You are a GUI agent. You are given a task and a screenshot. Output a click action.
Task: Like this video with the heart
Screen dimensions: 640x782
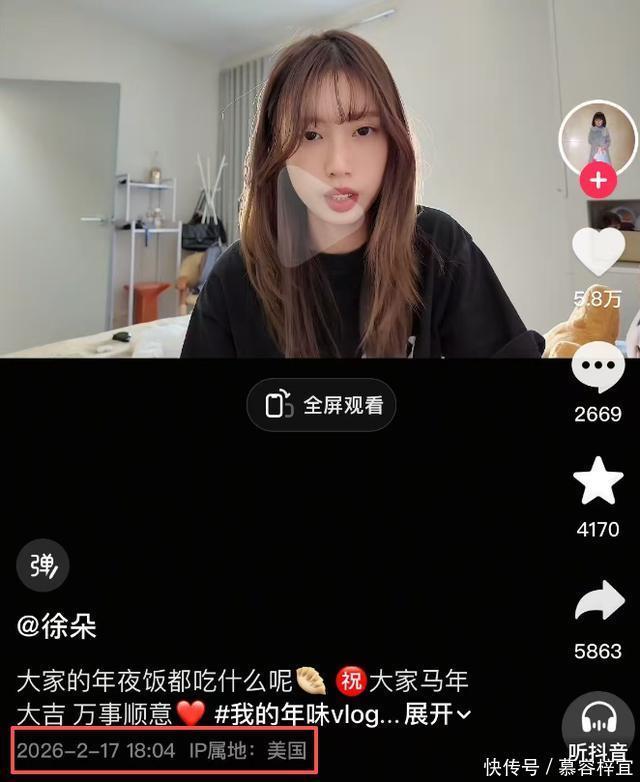click(598, 252)
